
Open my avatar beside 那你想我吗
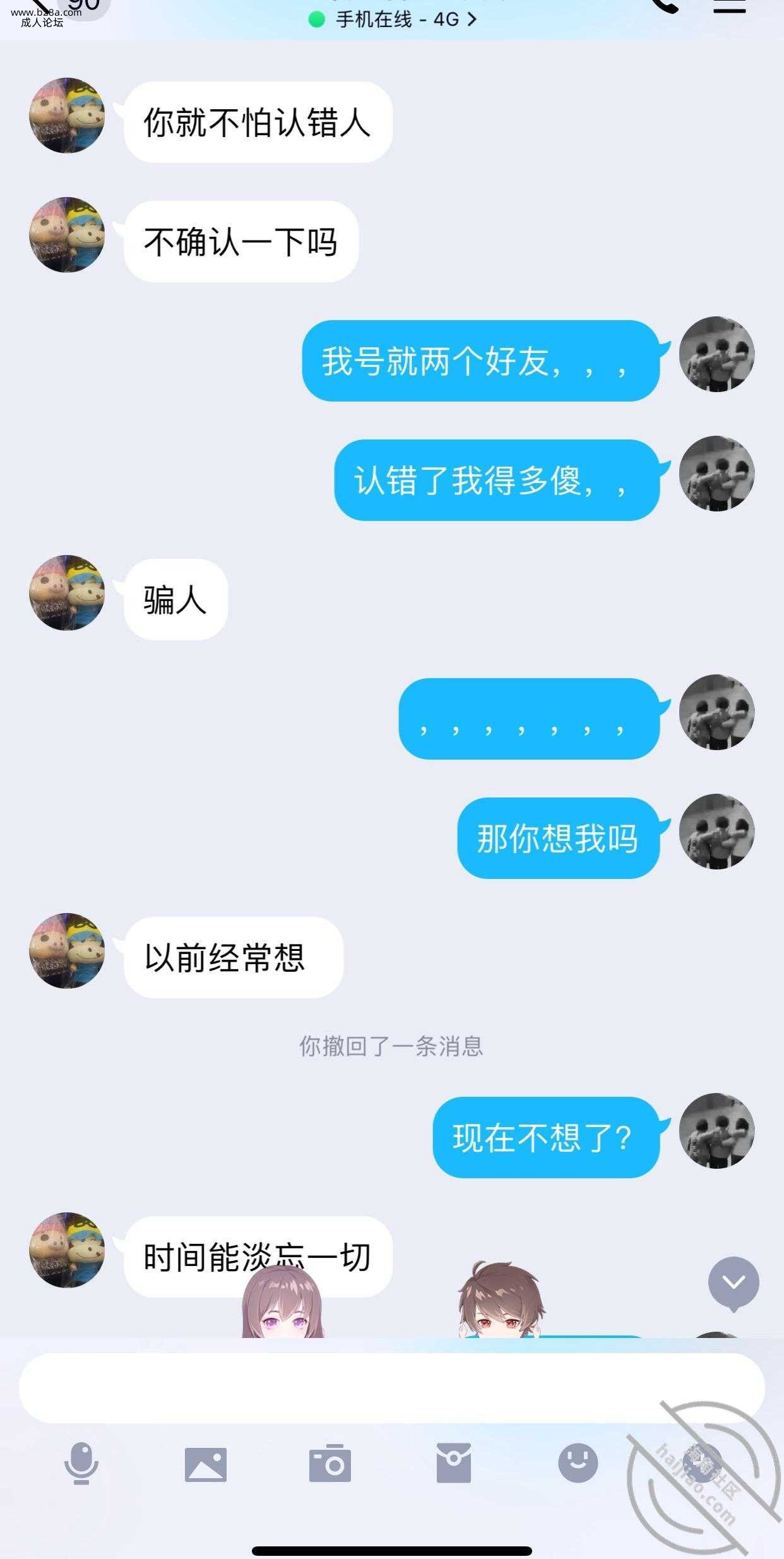pyautogui.click(x=716, y=832)
